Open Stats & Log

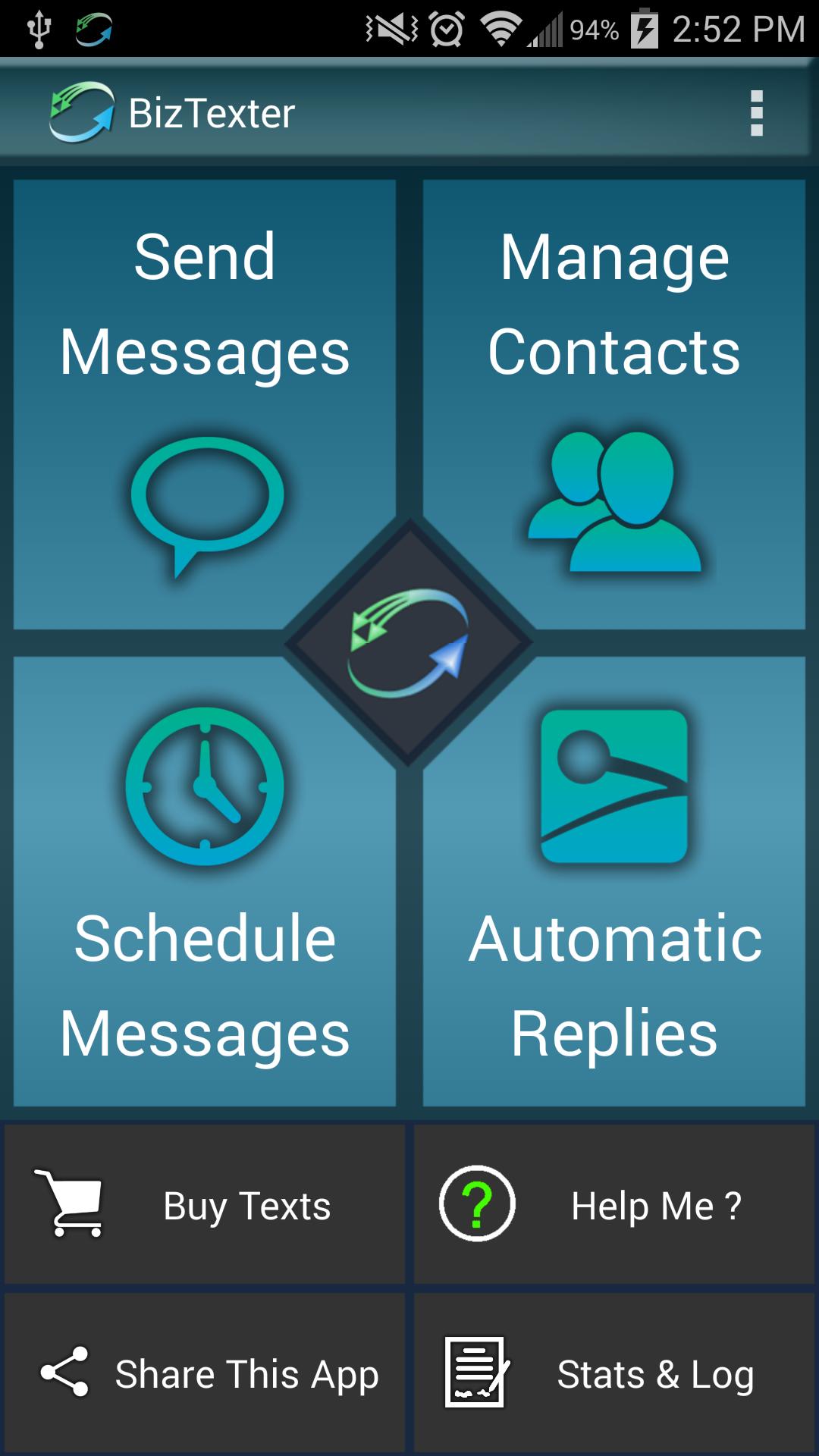pos(654,1374)
